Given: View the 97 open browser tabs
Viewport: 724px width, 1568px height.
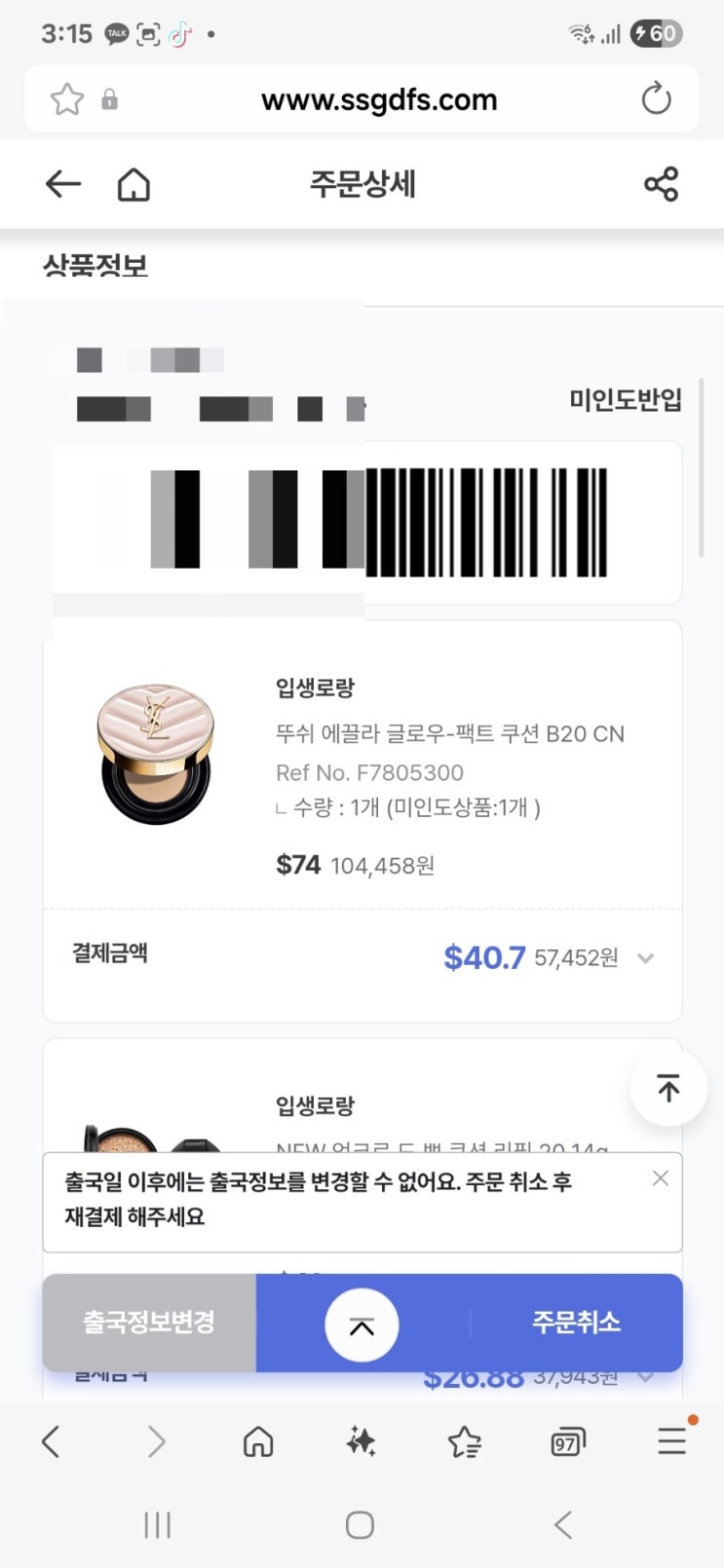Looking at the screenshot, I should (567, 1442).
